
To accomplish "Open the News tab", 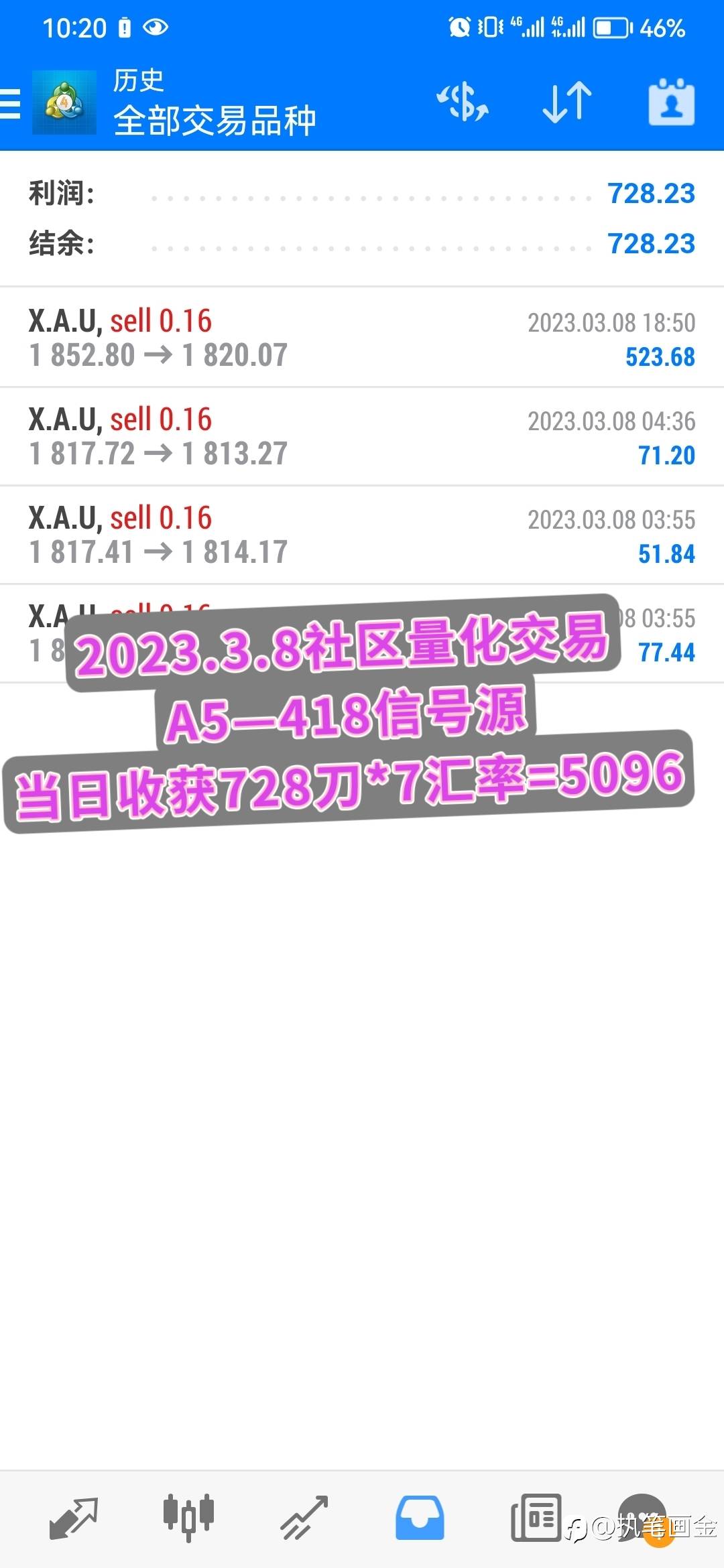I will point(536,1517).
